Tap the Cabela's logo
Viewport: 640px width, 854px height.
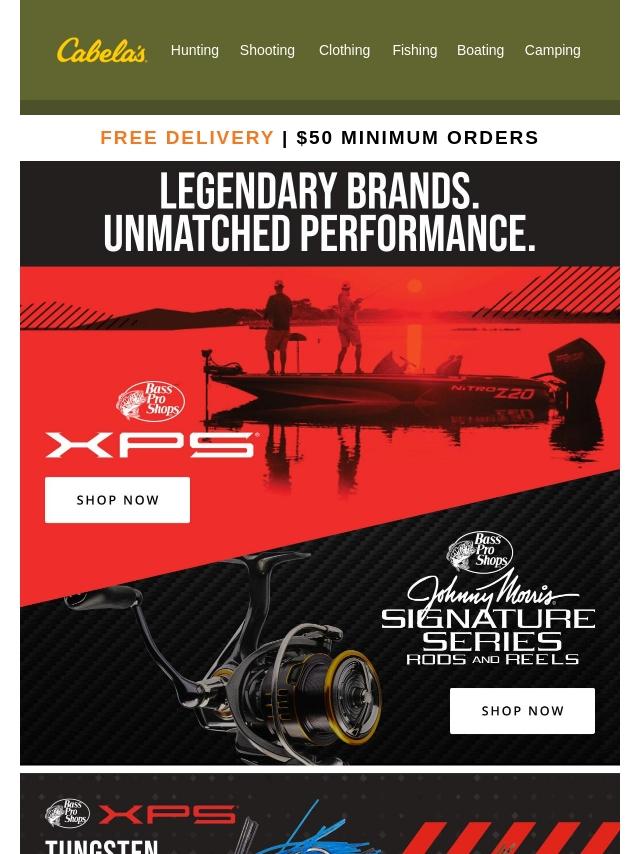tap(102, 50)
